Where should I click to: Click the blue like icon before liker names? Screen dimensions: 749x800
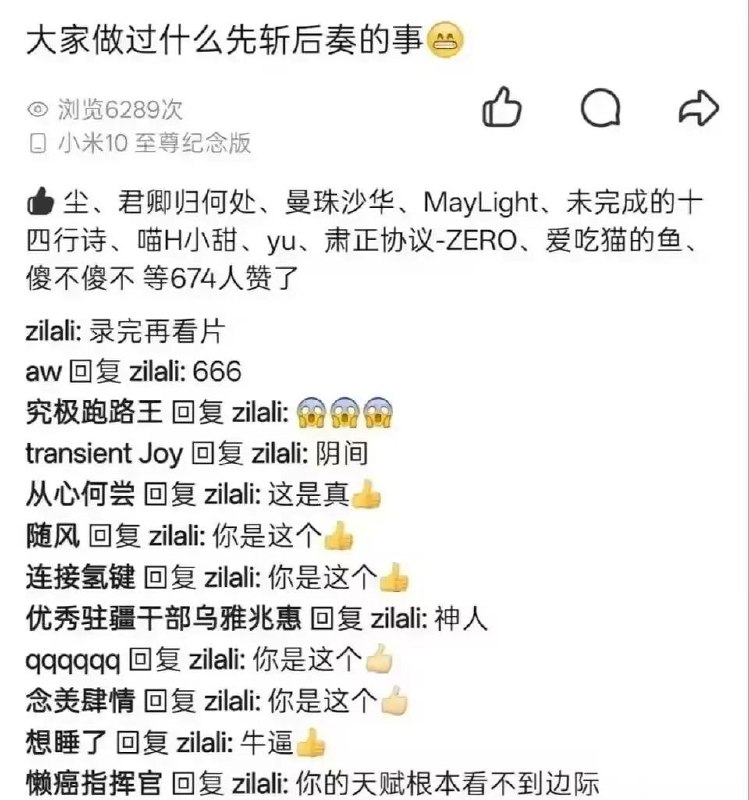click(x=38, y=200)
